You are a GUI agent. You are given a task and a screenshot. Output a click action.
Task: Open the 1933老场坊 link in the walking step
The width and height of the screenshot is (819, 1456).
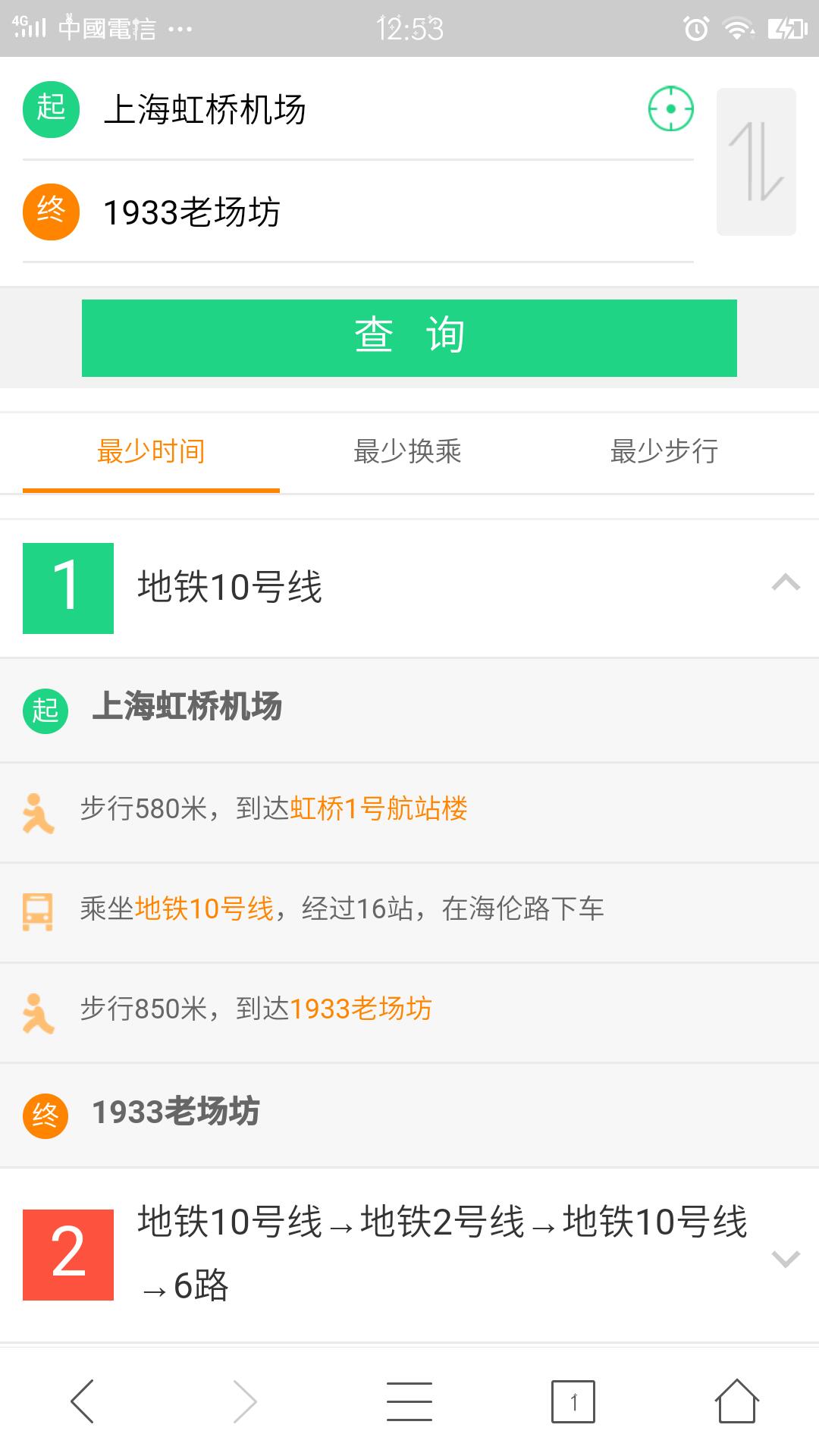[361, 1009]
